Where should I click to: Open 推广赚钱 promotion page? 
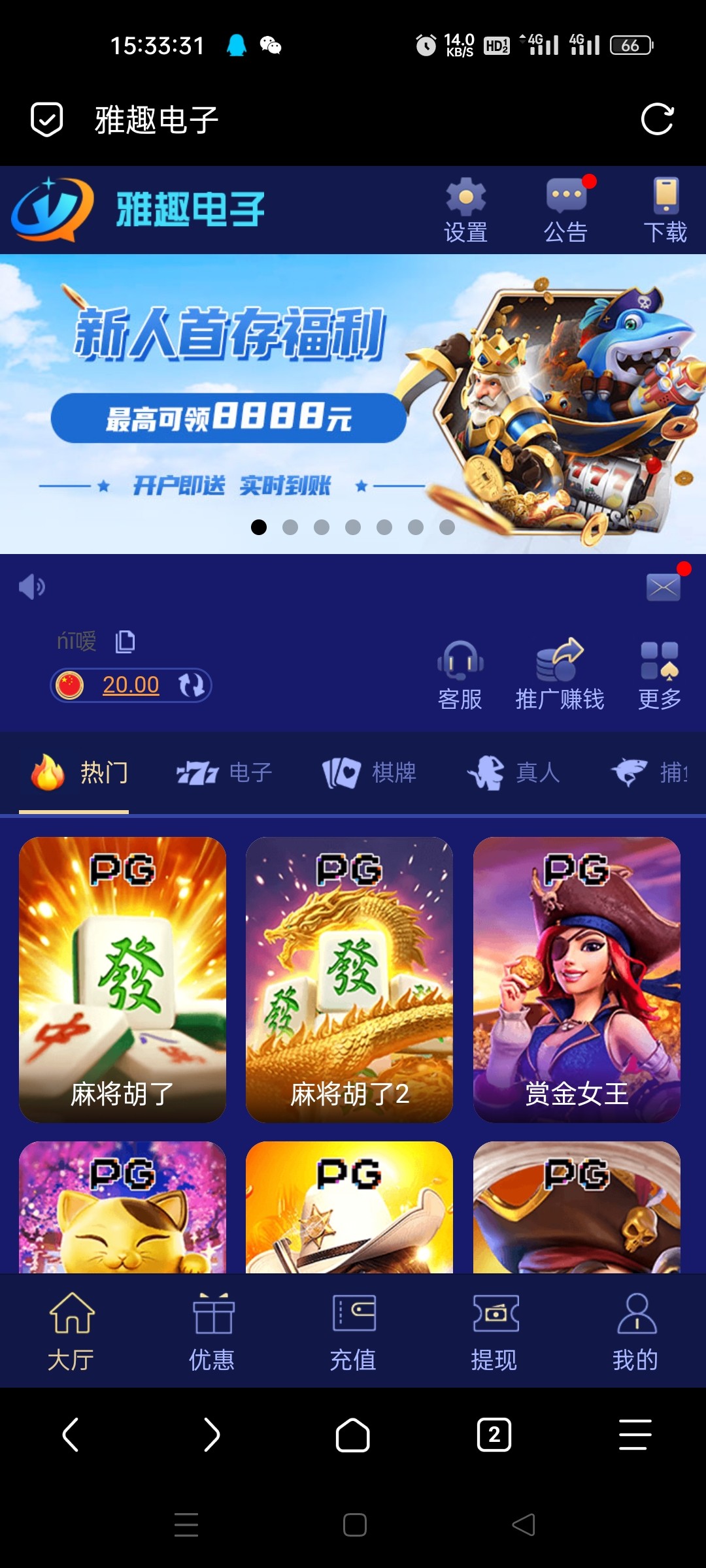(x=560, y=676)
